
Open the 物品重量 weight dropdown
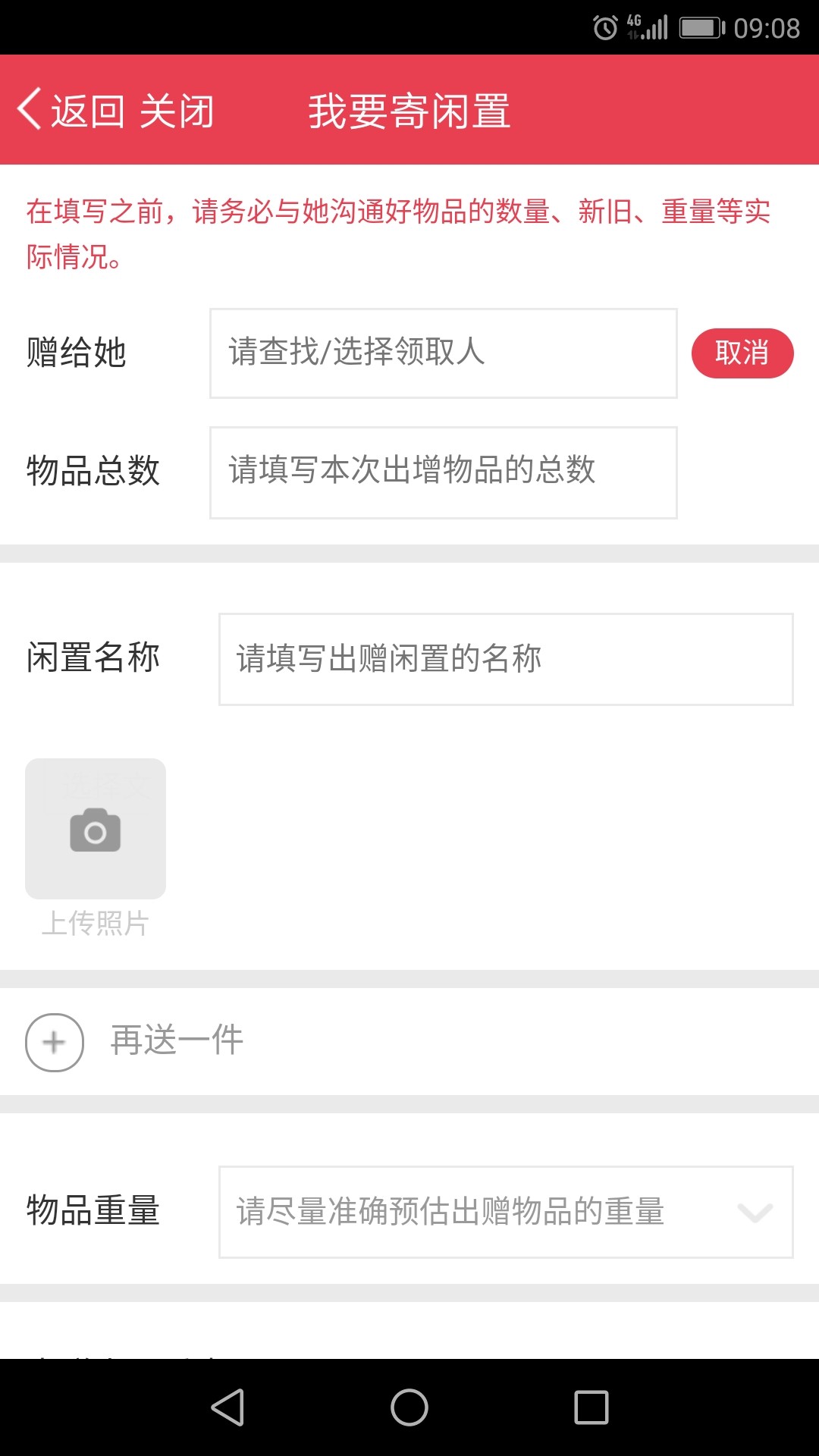point(506,1212)
